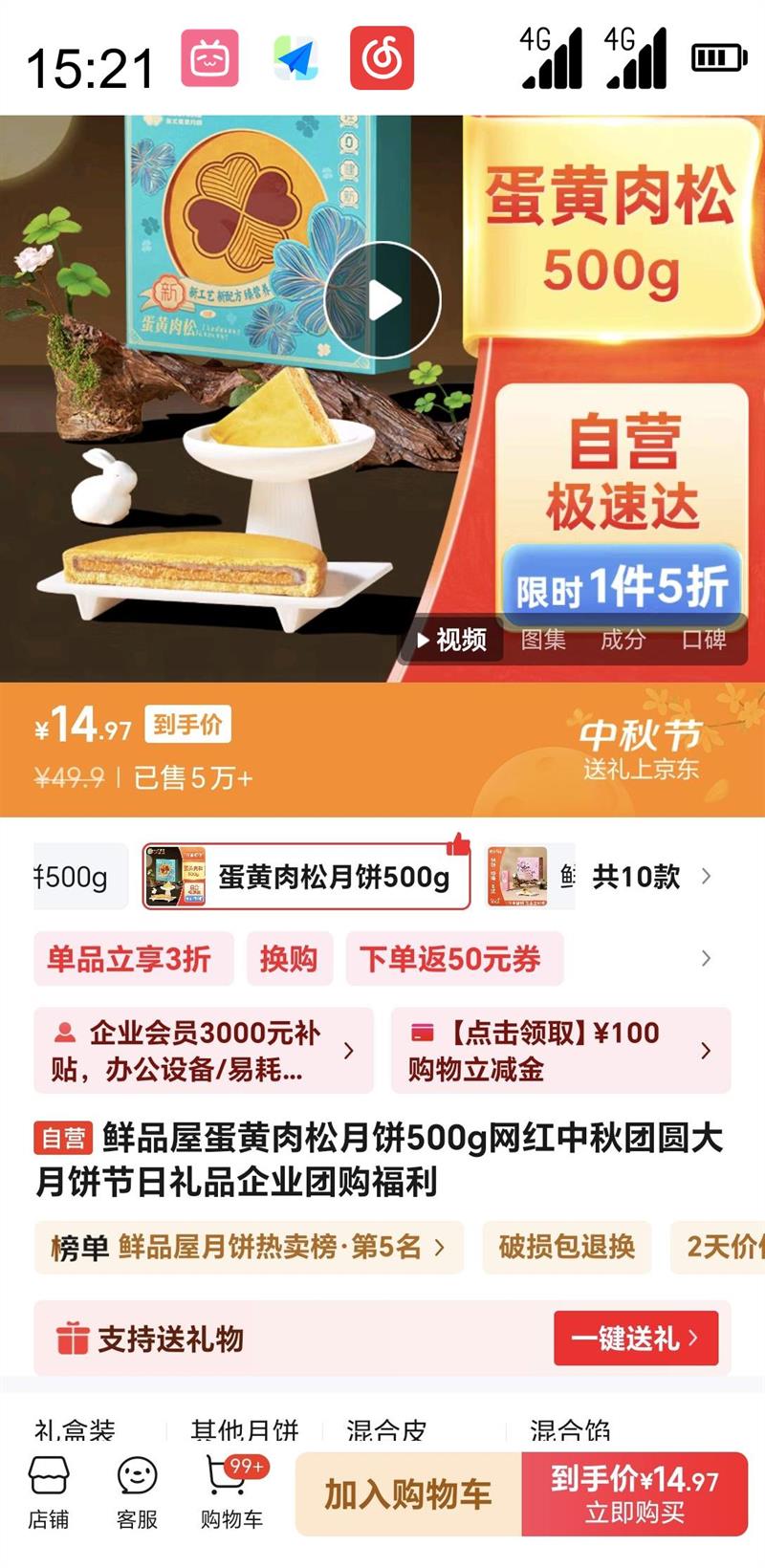Open 鲜品屋月饼热卖榜 ranking
The height and width of the screenshot is (1568, 765).
[249, 1247]
